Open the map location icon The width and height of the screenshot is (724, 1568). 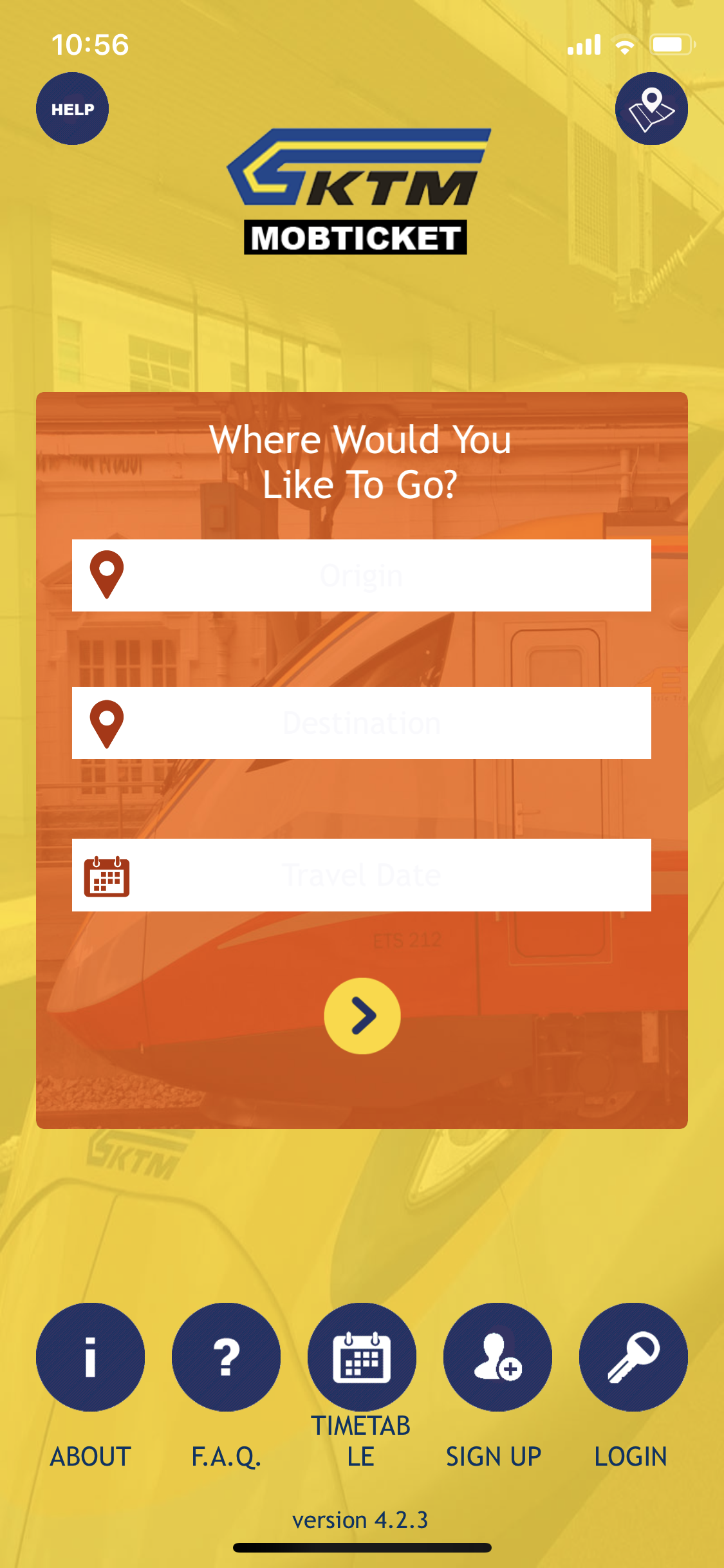click(651, 109)
